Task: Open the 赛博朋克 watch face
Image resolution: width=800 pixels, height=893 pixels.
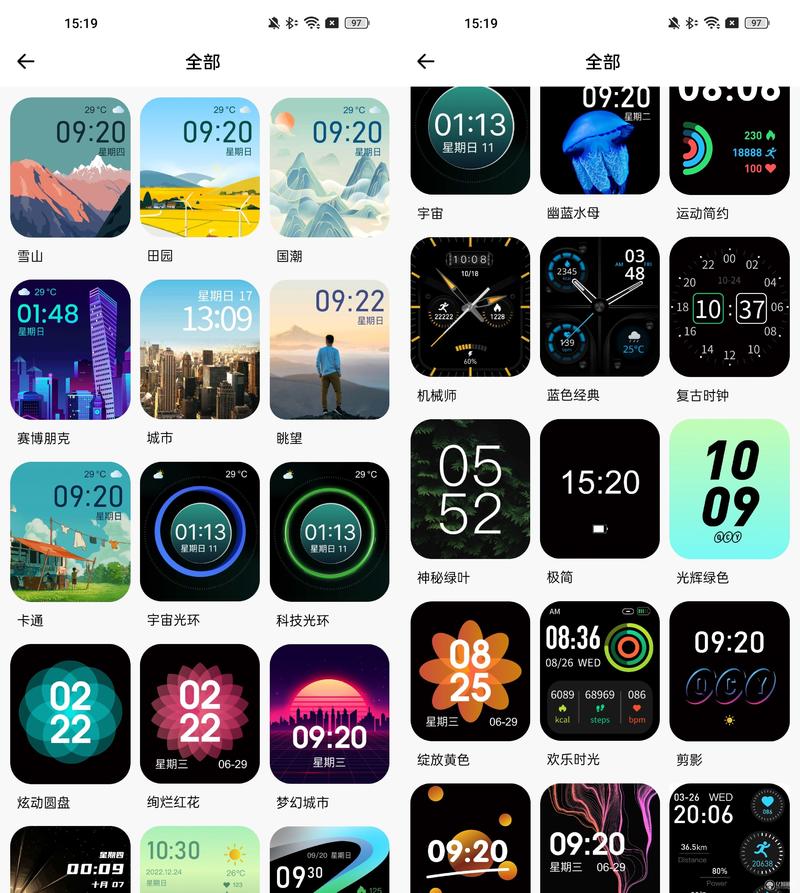Action: [x=70, y=349]
